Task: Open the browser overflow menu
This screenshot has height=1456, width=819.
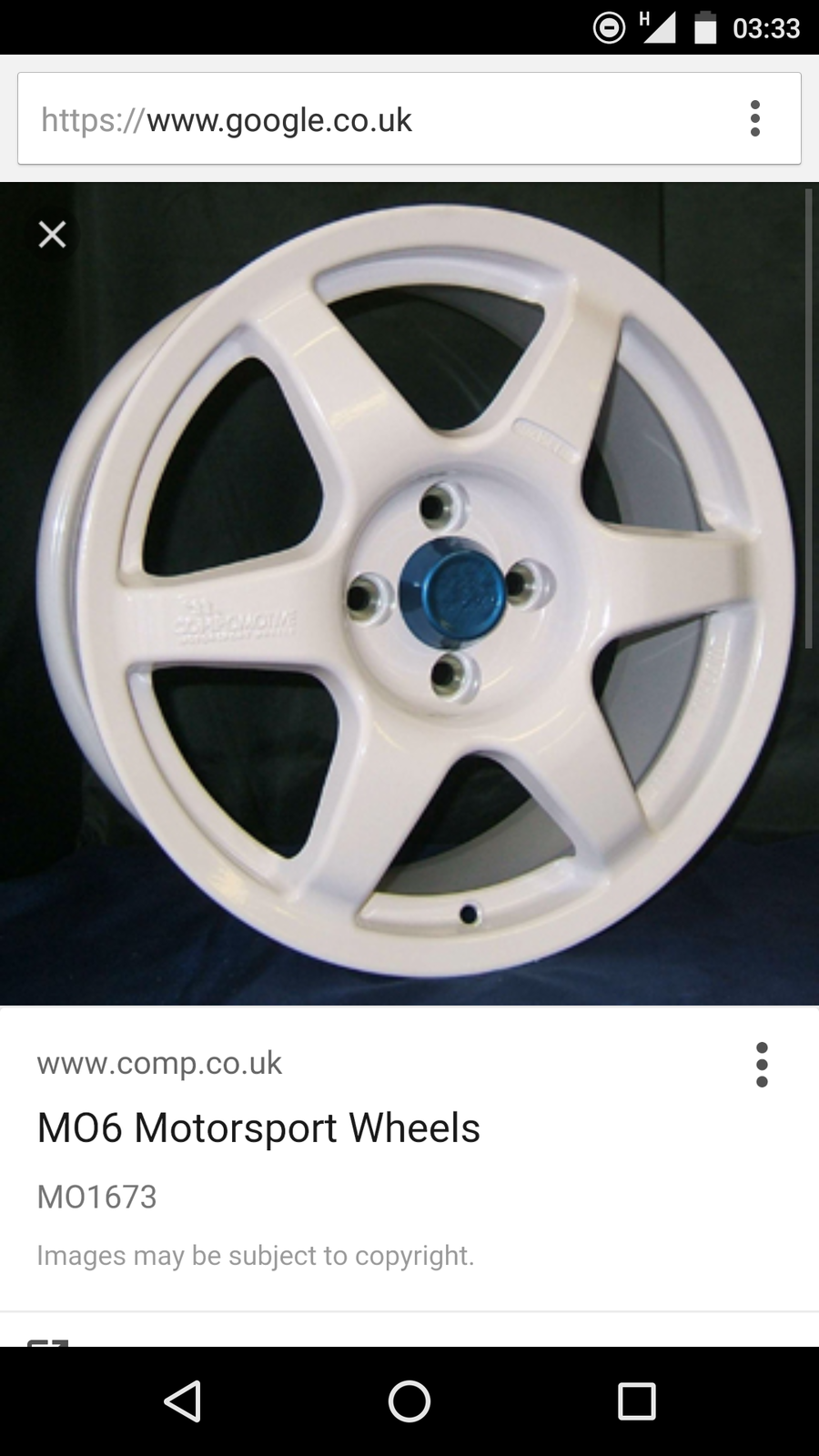Action: click(754, 119)
